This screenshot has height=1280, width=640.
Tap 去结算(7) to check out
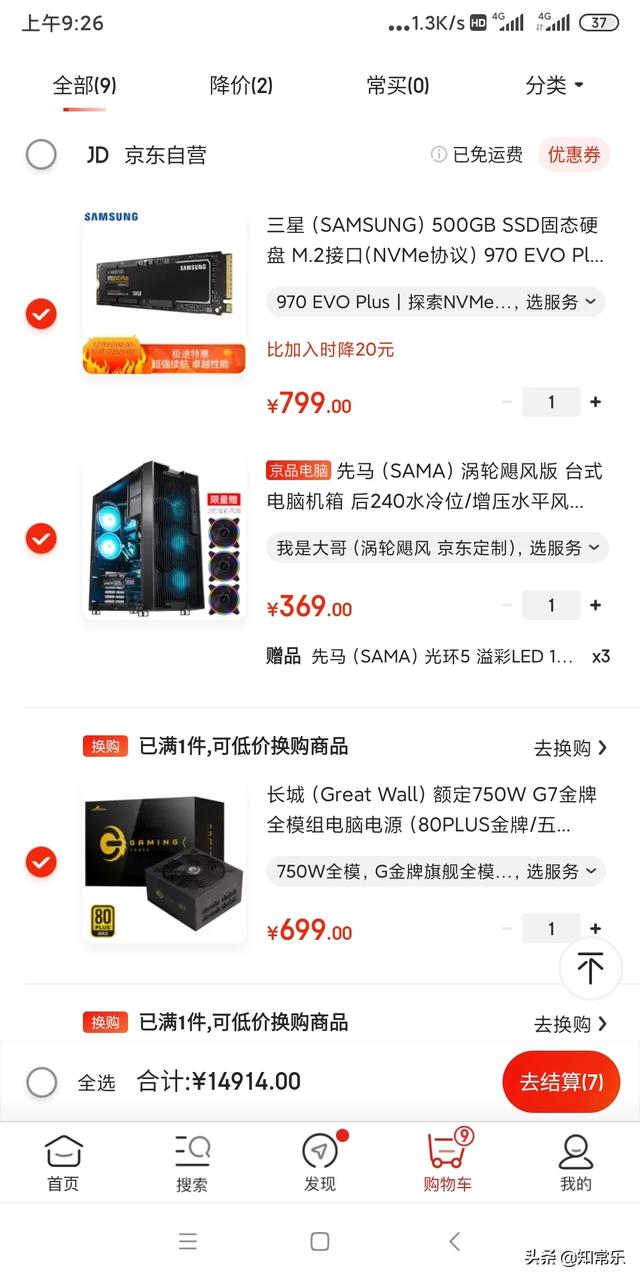tap(561, 1082)
